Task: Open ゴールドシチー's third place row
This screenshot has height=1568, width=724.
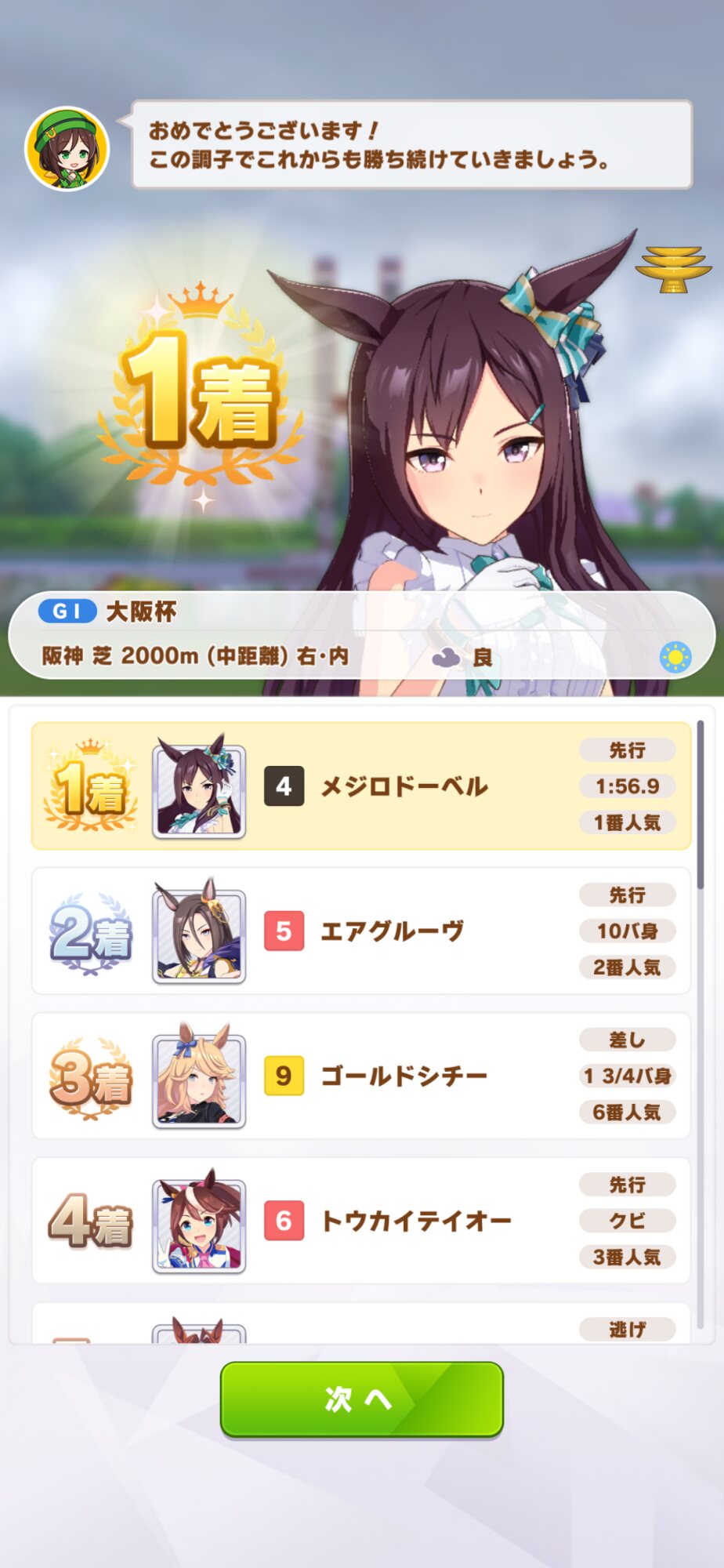Action: pos(360,1076)
